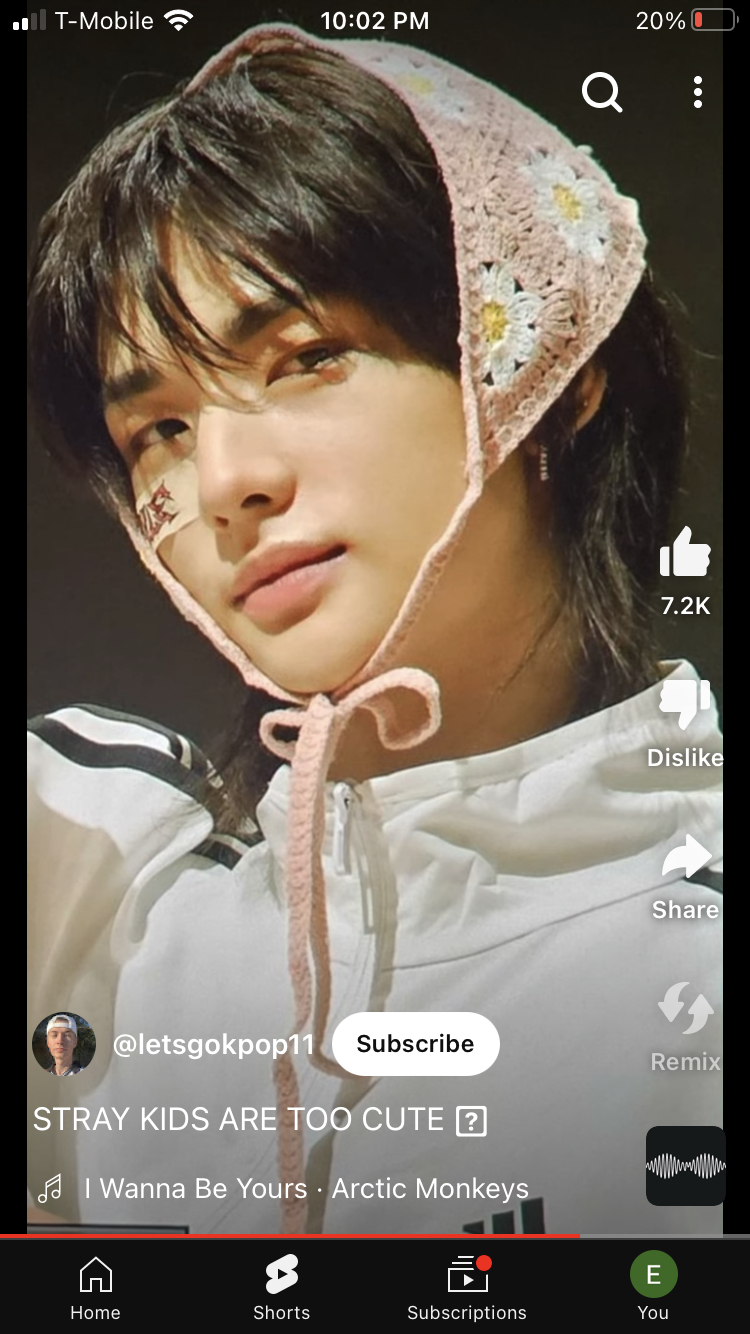Open the sound waveform thumbnail
The width and height of the screenshot is (750, 1334).
point(685,1166)
